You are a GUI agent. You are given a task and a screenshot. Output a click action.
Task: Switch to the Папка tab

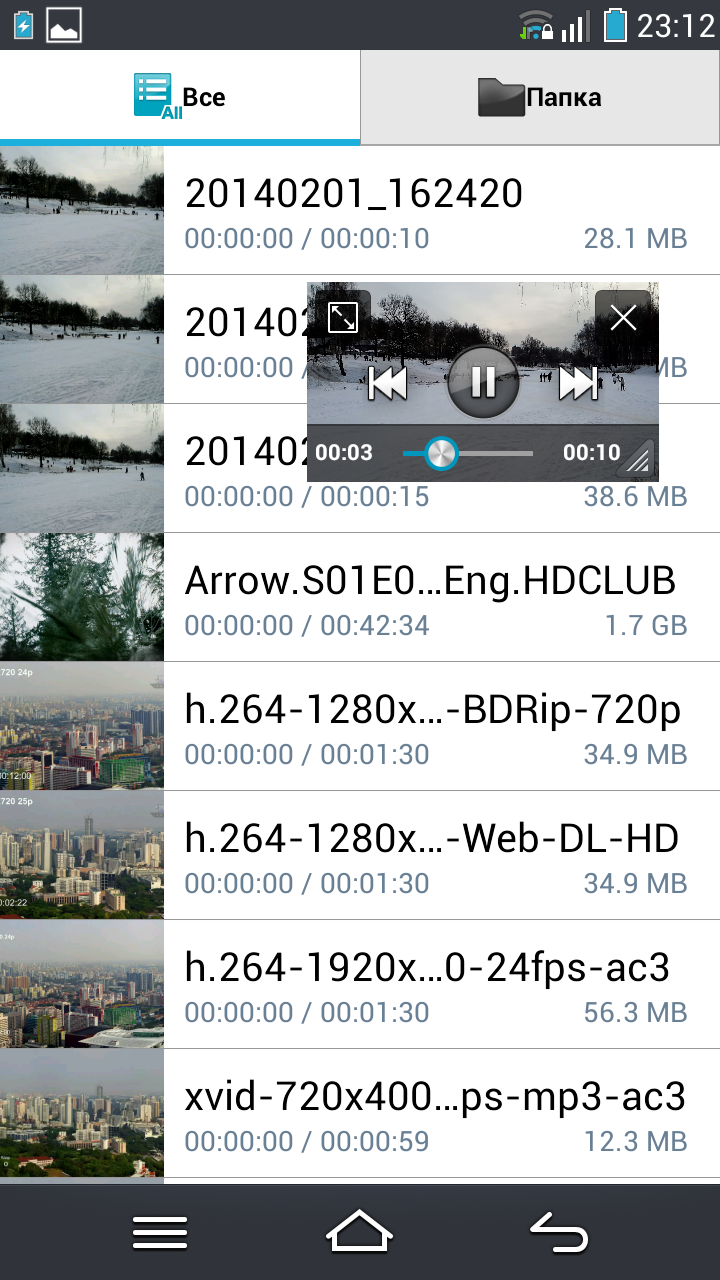[x=540, y=97]
